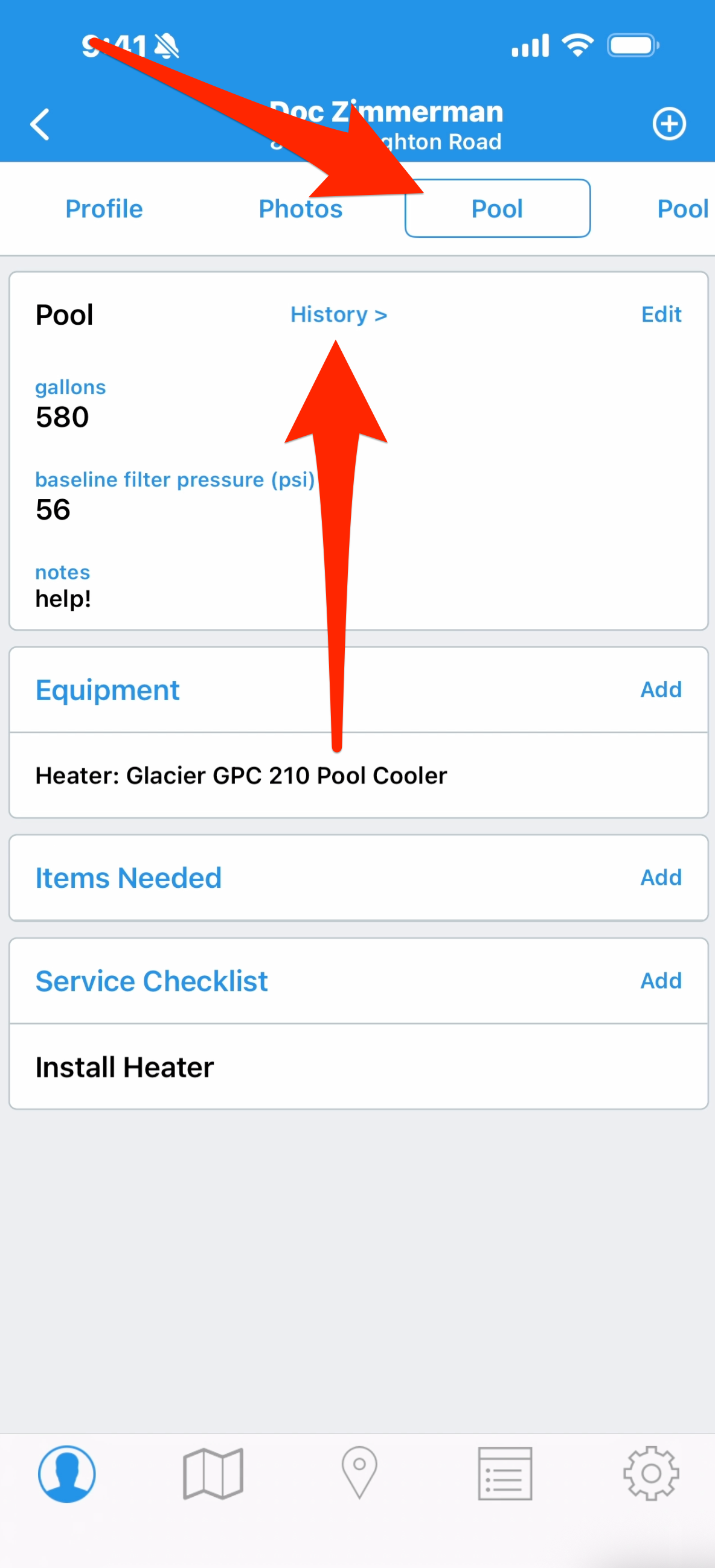
Task: Open the pool History link
Action: pos(339,314)
